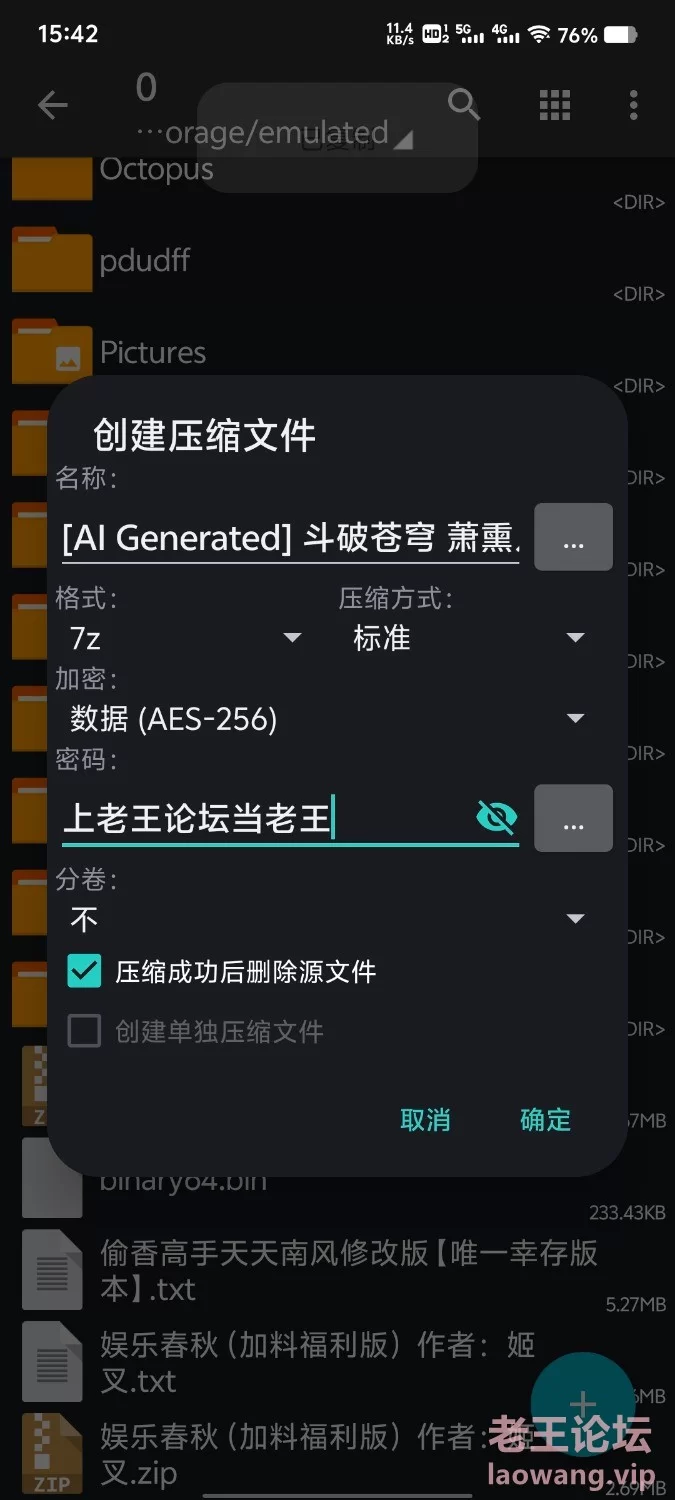This screenshot has width=675, height=1500.
Task: Confirm with the 确定 button
Action: pos(545,1119)
